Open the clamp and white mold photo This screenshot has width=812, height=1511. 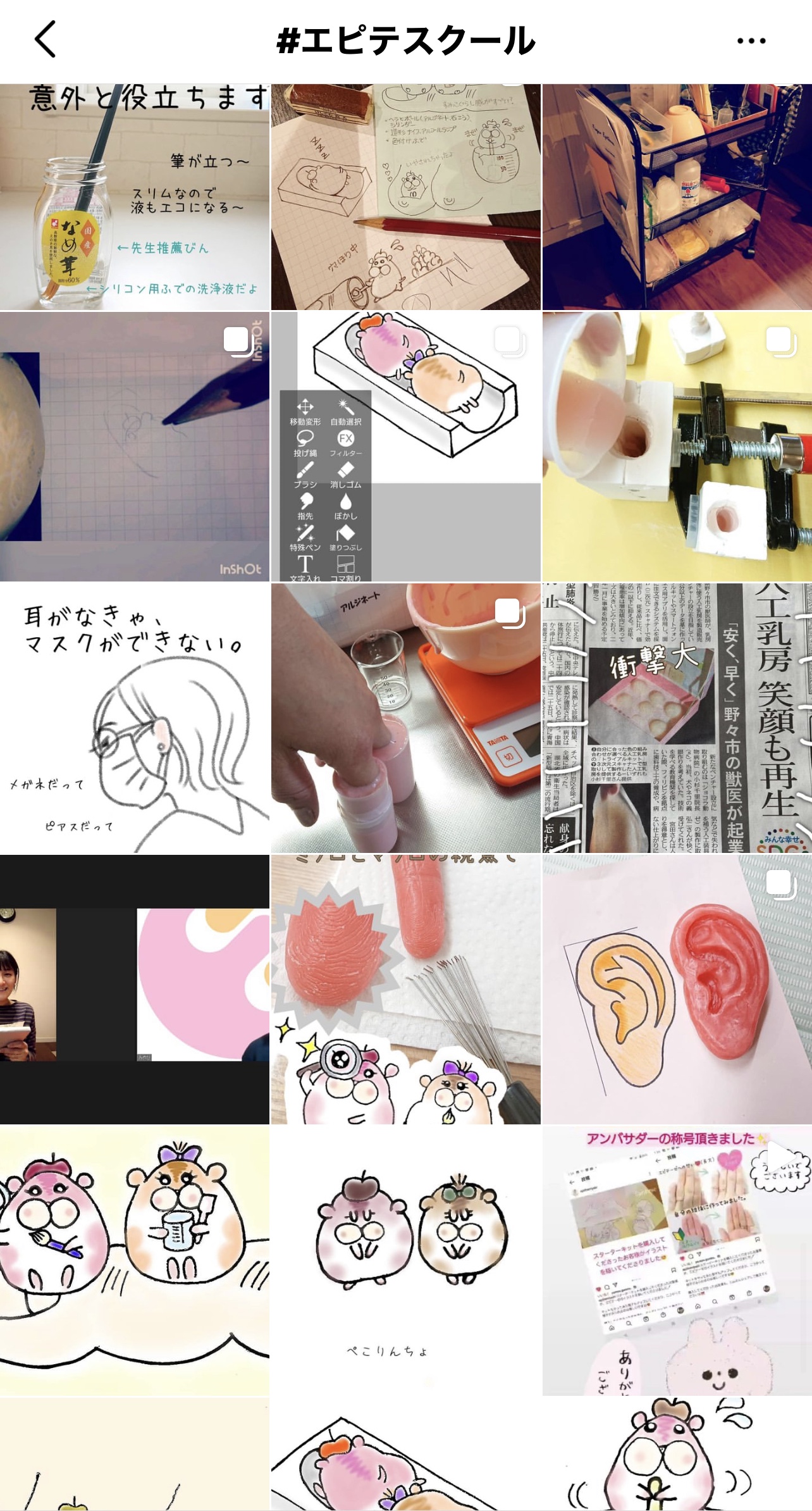point(677,446)
